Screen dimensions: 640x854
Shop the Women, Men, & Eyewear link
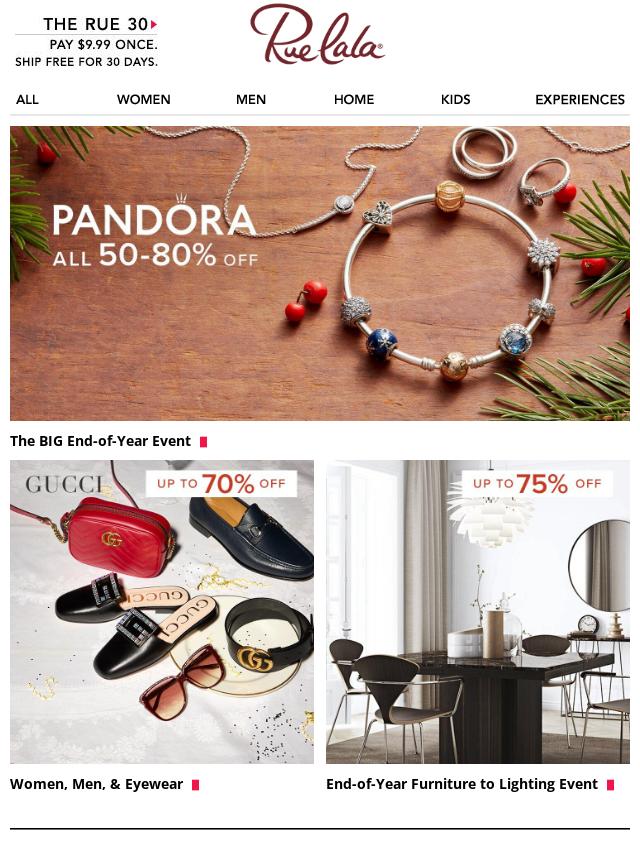97,784
